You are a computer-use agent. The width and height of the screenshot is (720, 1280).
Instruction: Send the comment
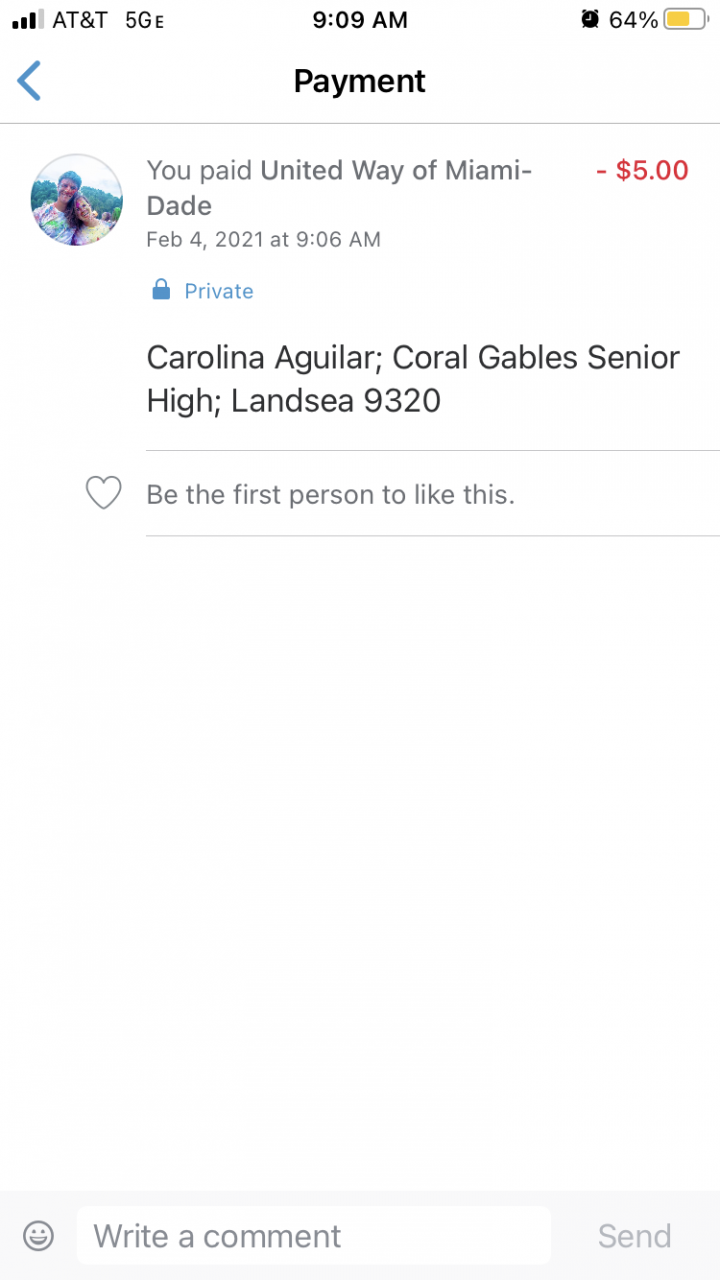pos(634,1236)
